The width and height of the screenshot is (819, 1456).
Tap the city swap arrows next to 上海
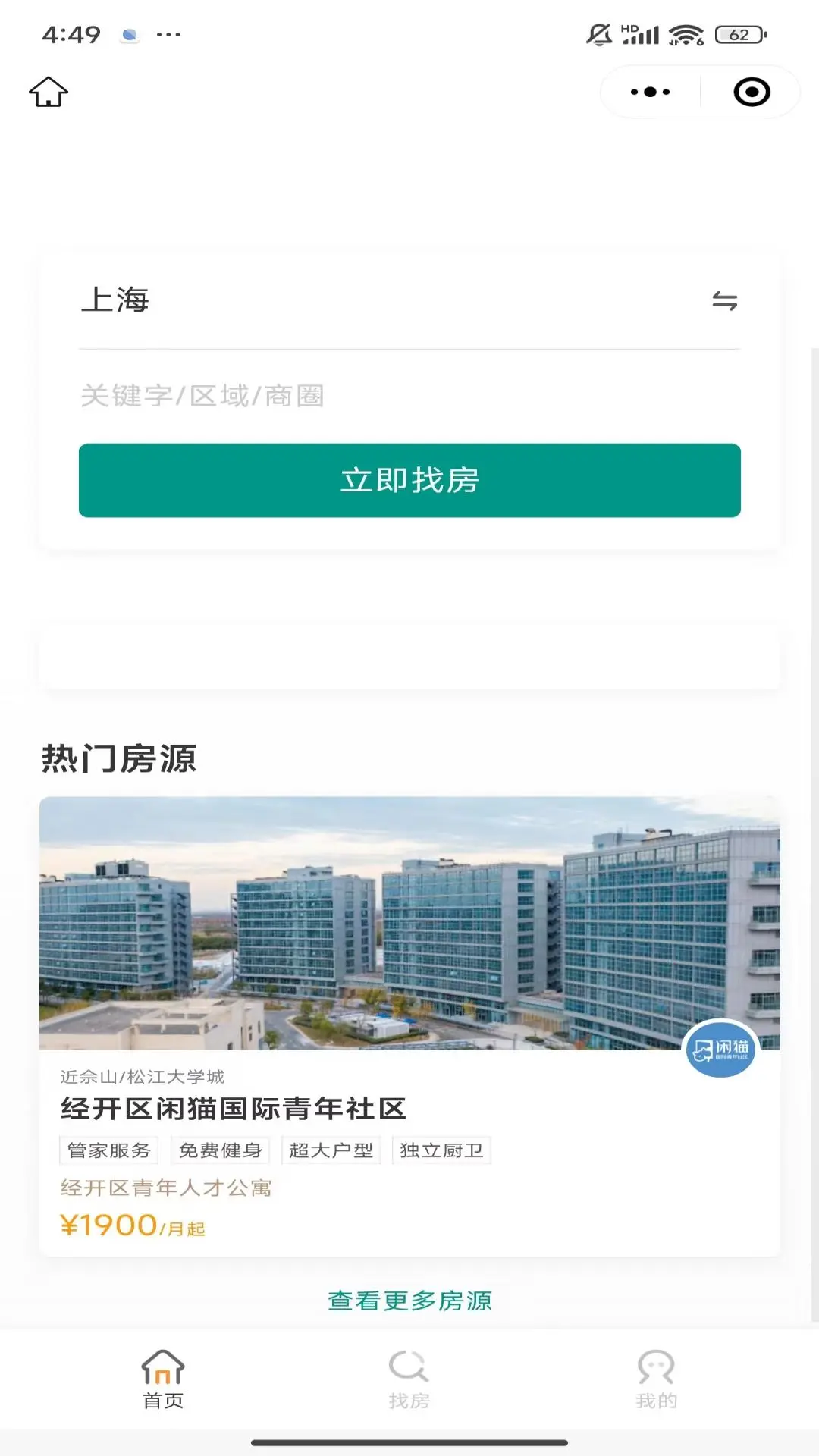(x=726, y=302)
